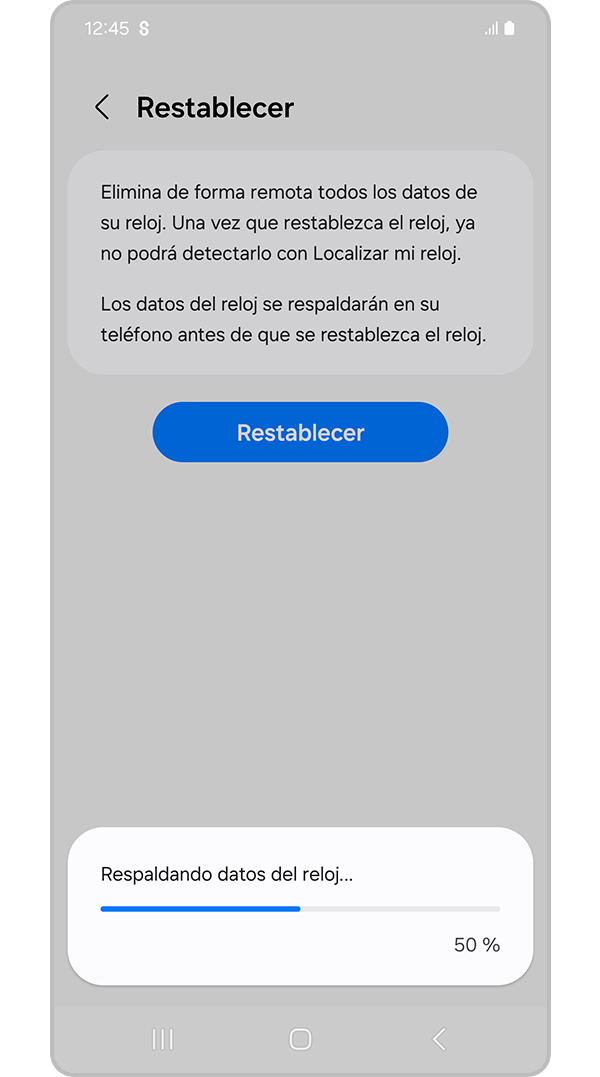Tap the blue Restablecer button
The image size is (600, 1077).
coord(300,432)
